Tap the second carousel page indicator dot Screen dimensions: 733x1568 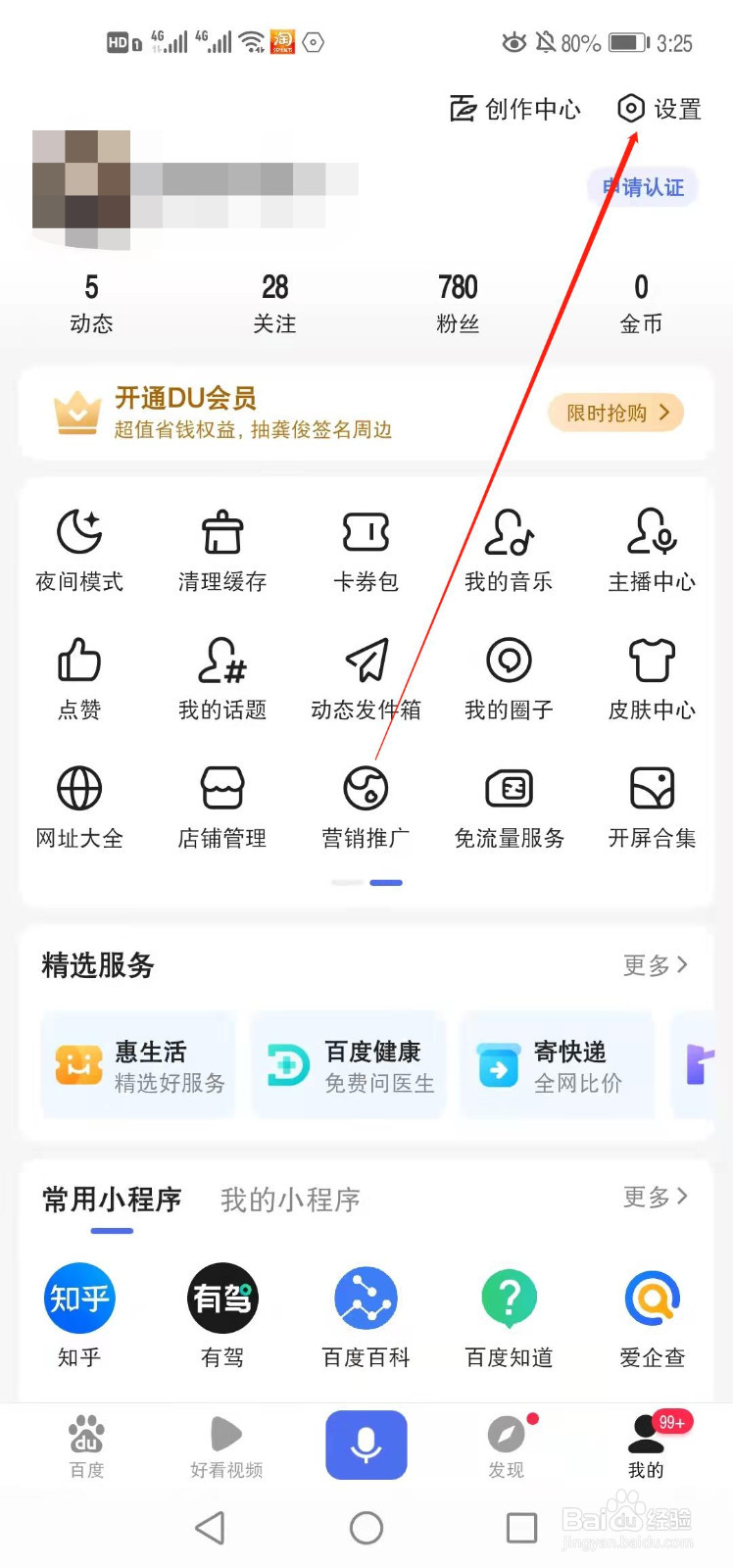click(x=385, y=882)
